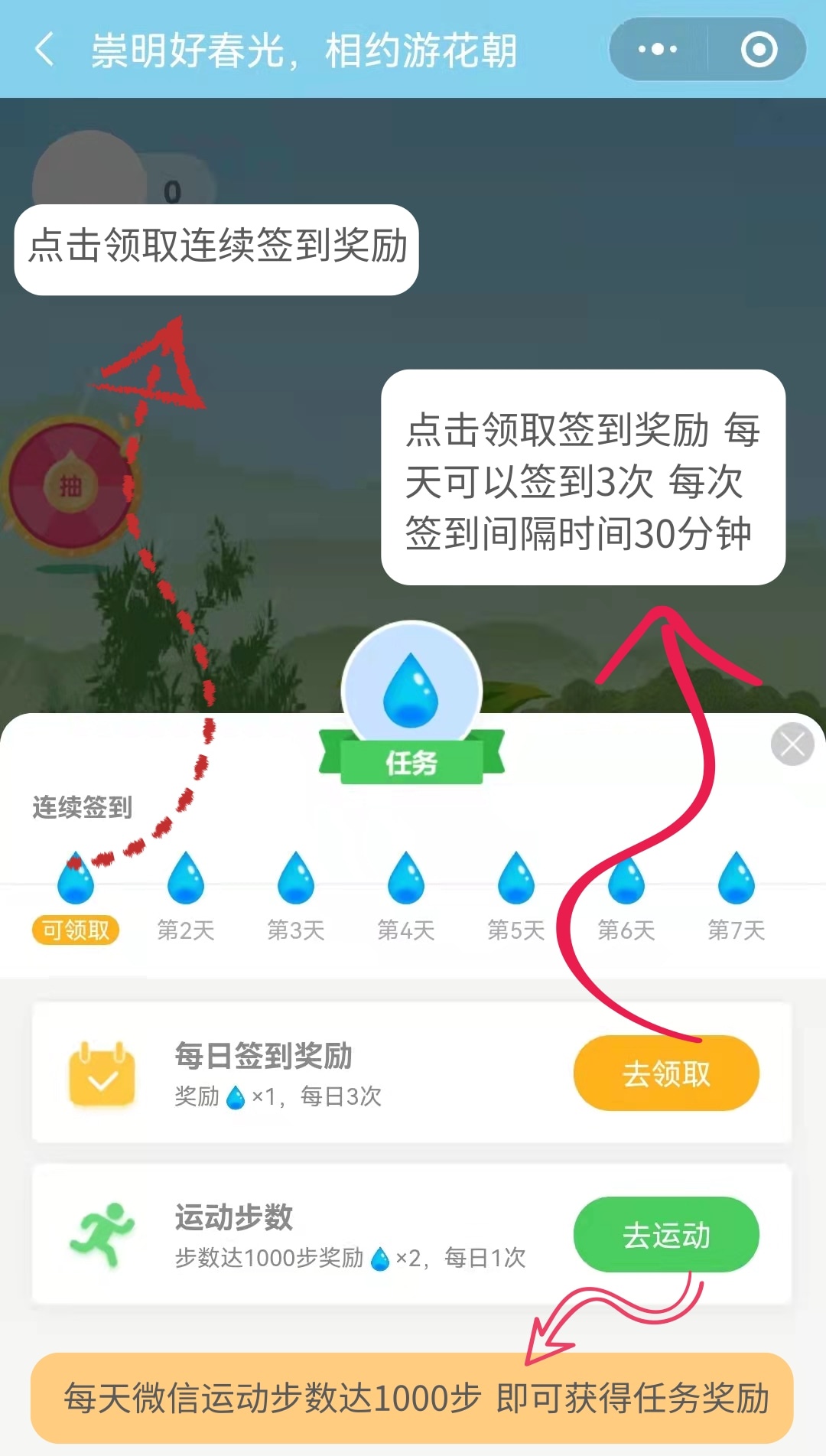Claim the daily sign-in reward via 去领取
Viewport: 826px width, 1456px height.
tap(665, 1073)
